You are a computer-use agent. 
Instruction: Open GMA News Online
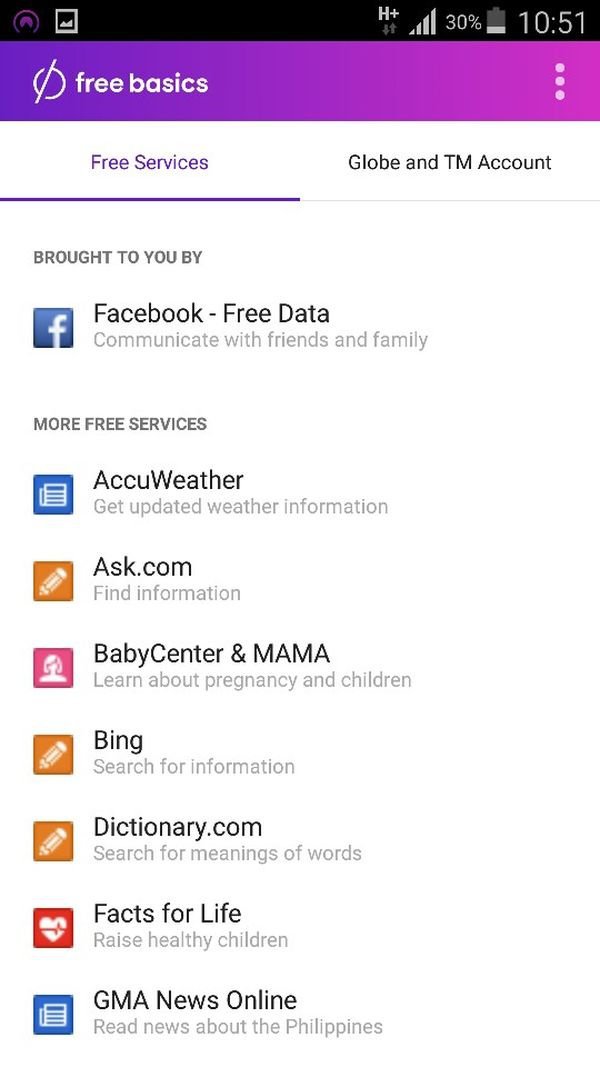point(300,1013)
